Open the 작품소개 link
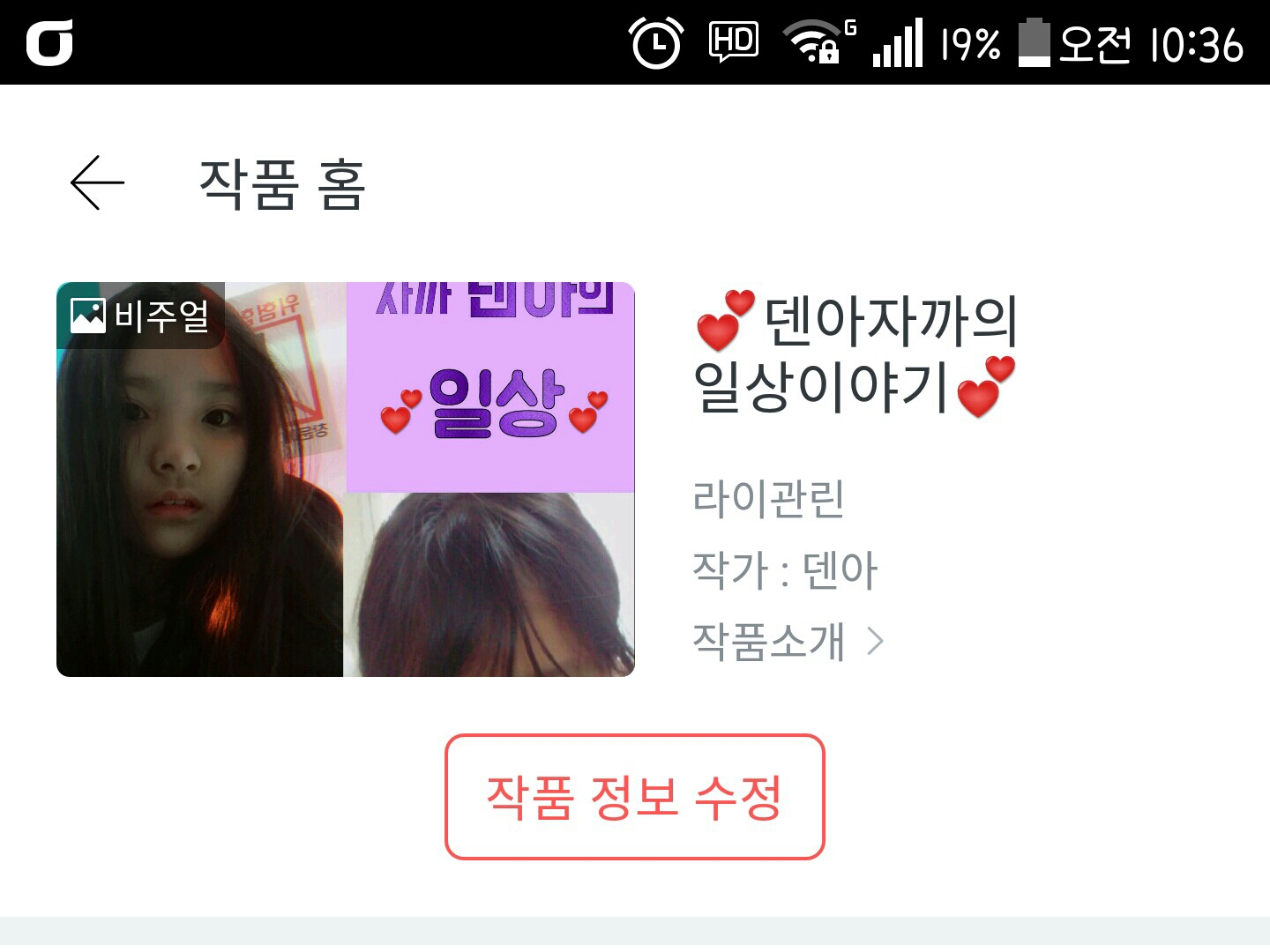Image resolution: width=1270 pixels, height=952 pixels. click(x=788, y=641)
